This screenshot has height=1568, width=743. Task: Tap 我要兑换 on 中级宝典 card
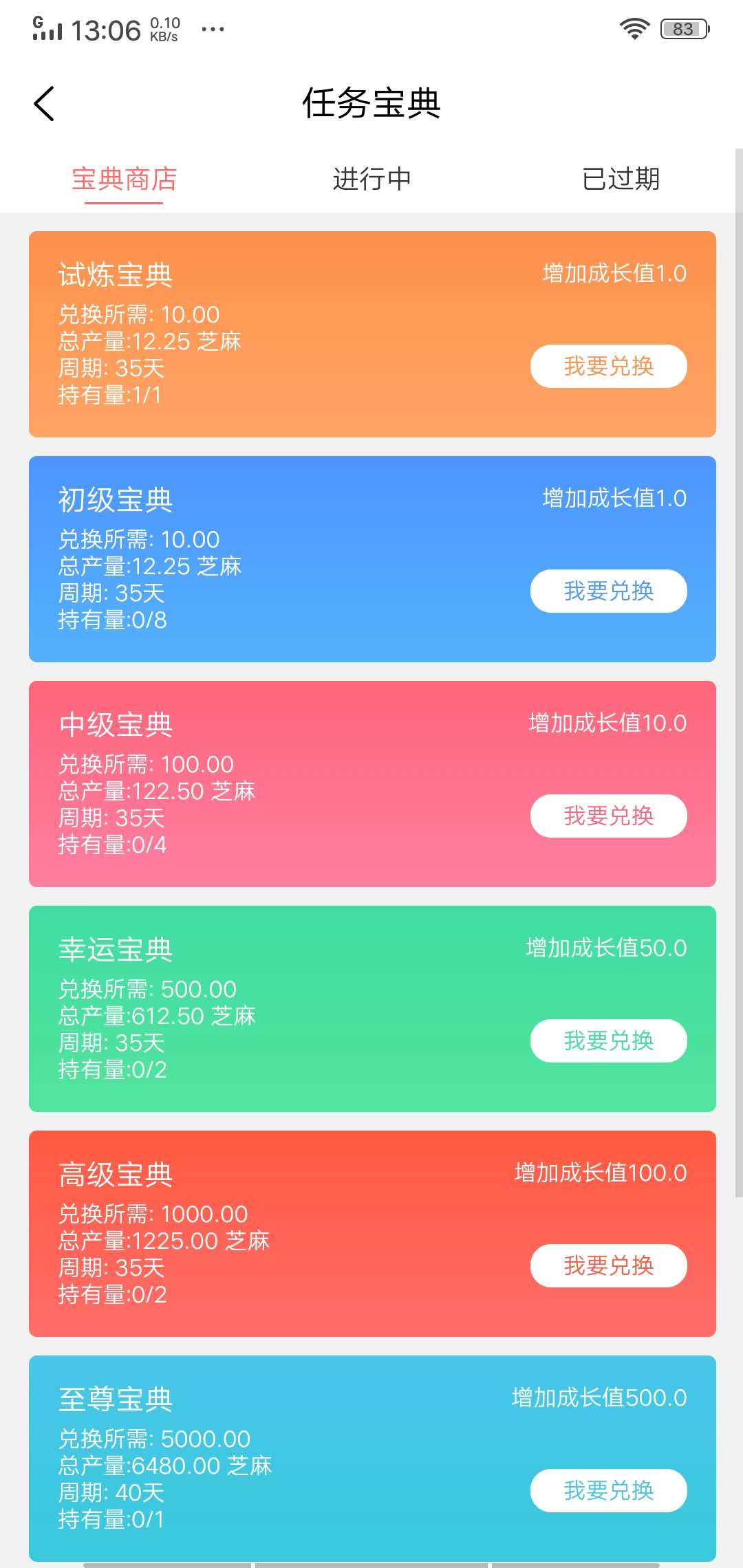click(608, 816)
